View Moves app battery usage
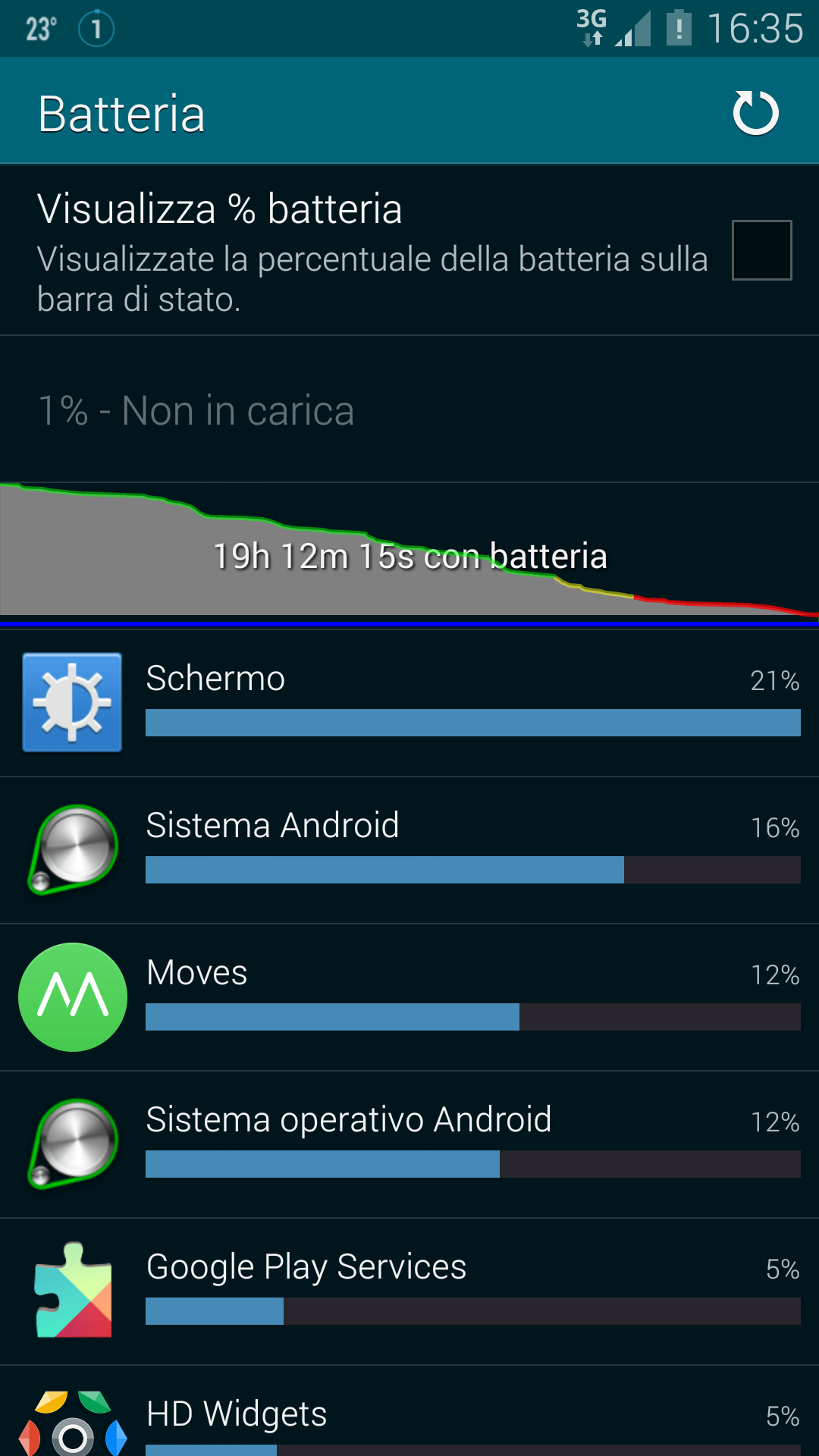 (409, 996)
